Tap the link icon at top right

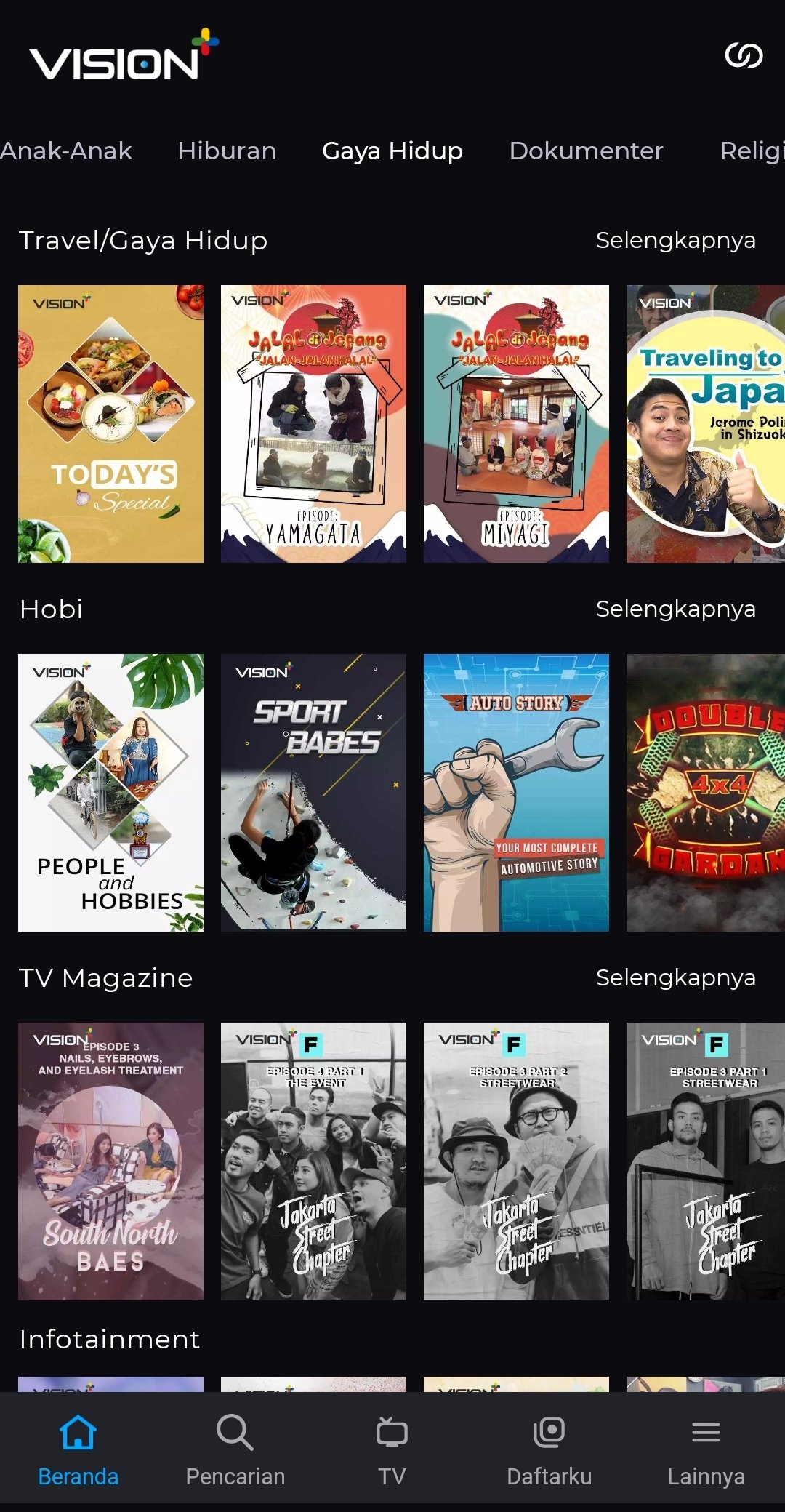744,55
